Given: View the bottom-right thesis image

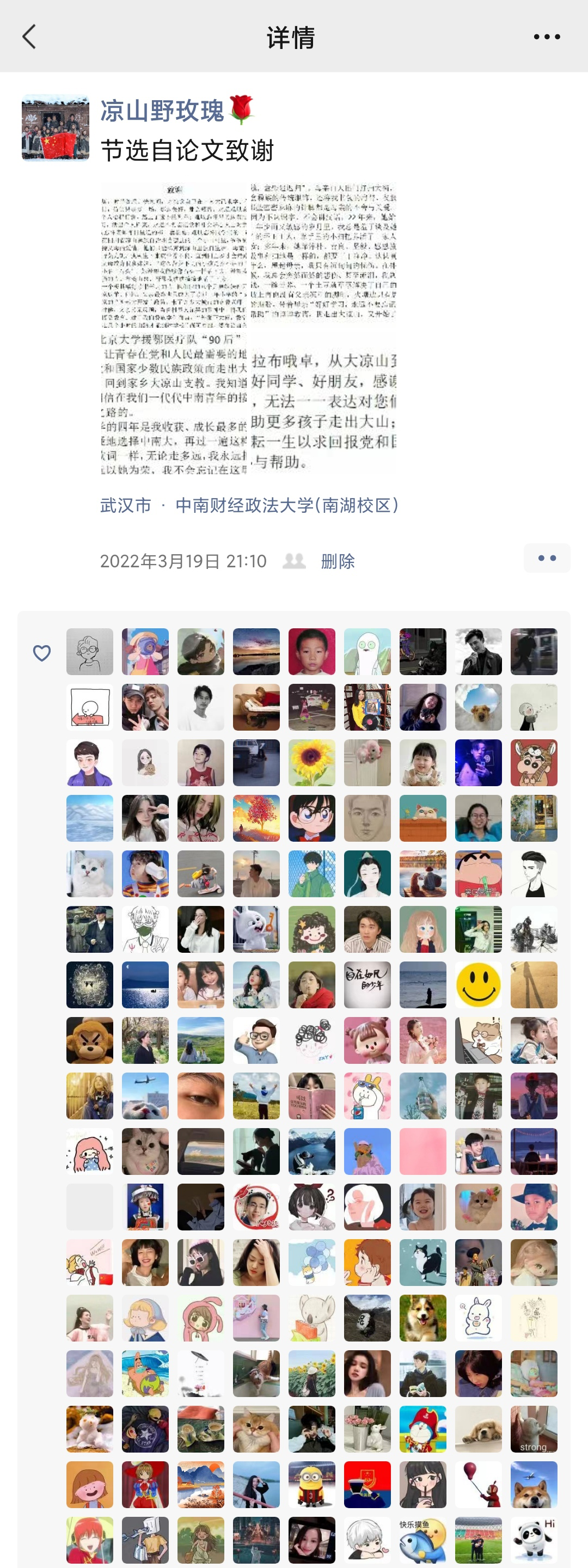Looking at the screenshot, I should 323,402.
